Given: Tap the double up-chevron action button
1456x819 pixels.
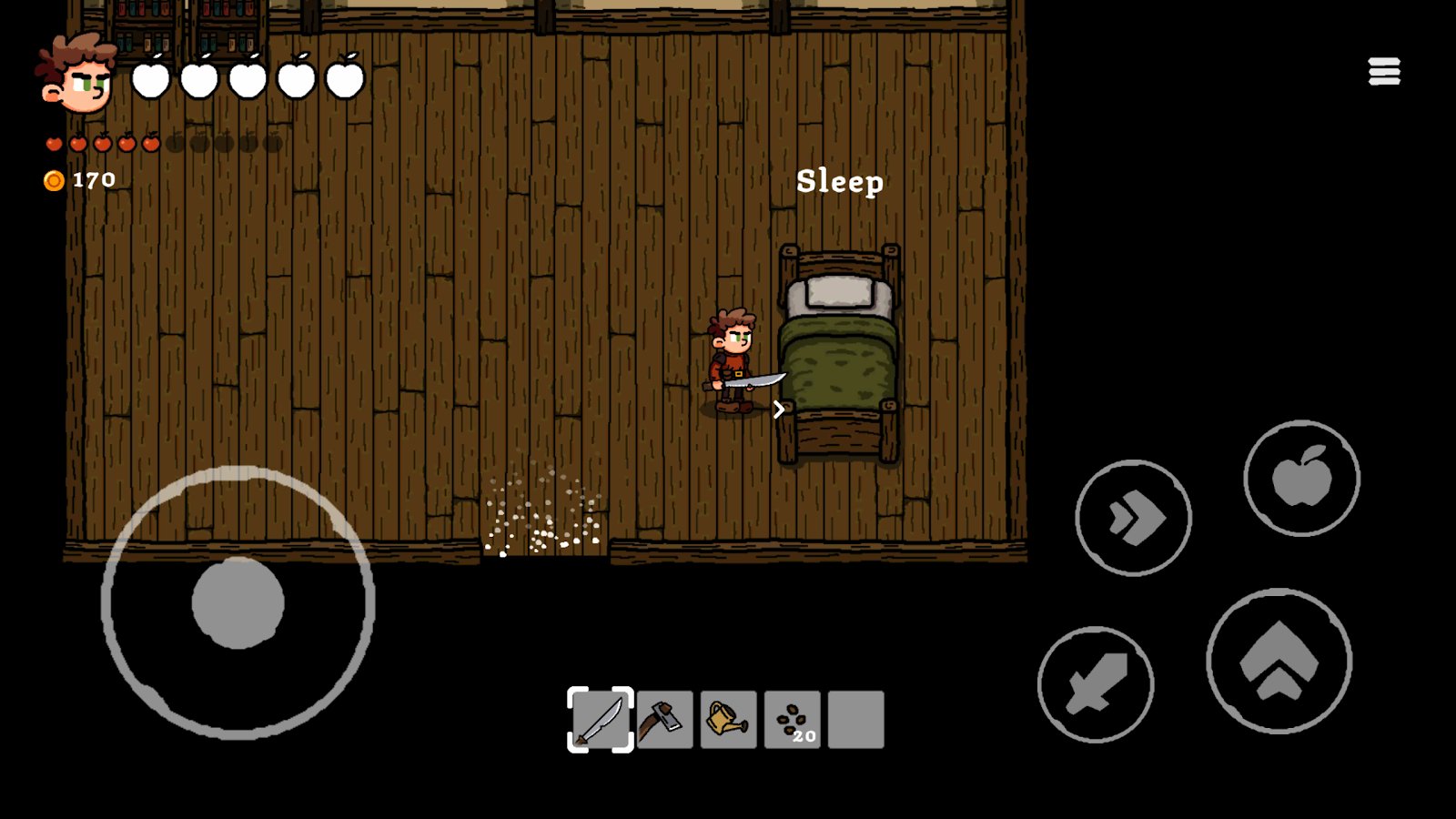Looking at the screenshot, I should [x=1279, y=662].
